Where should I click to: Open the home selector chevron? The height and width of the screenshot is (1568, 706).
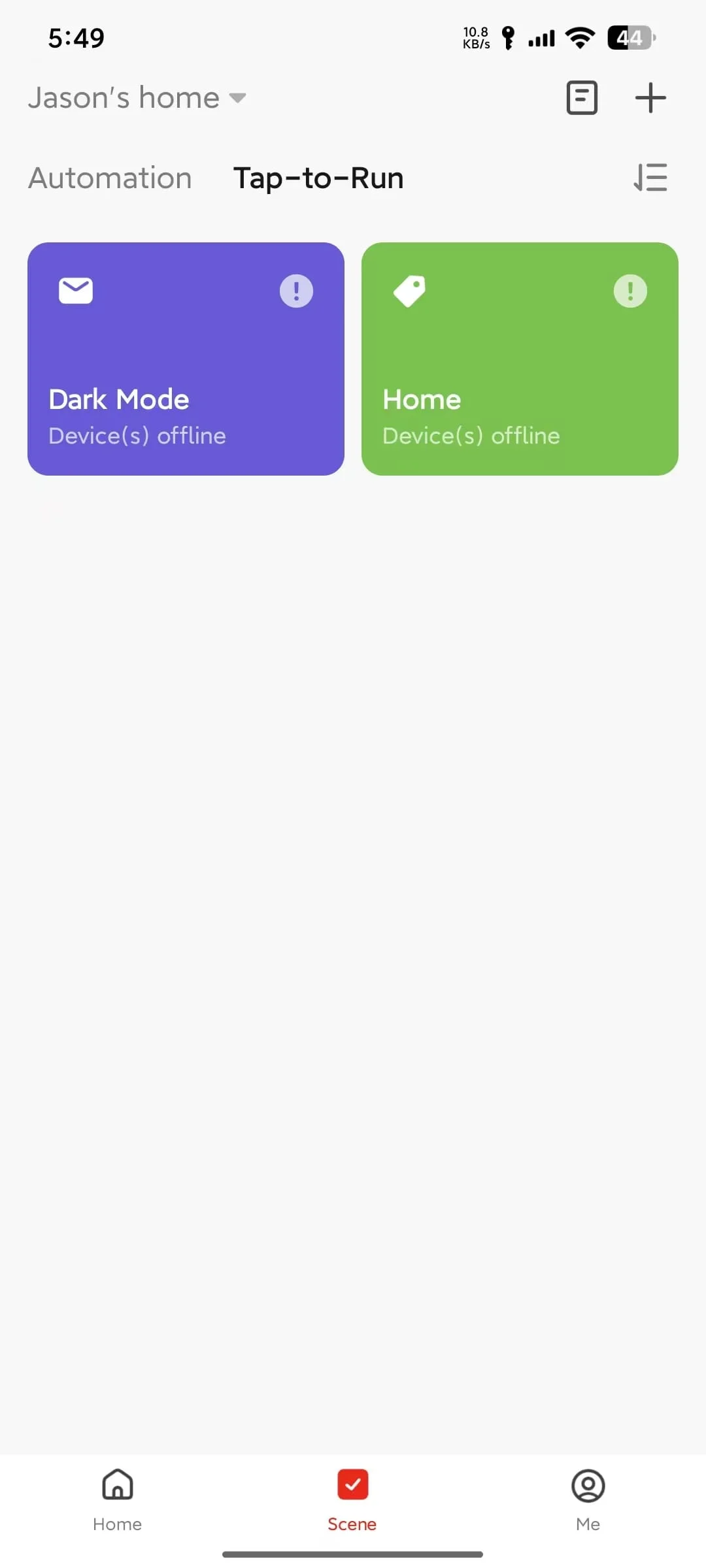click(237, 99)
